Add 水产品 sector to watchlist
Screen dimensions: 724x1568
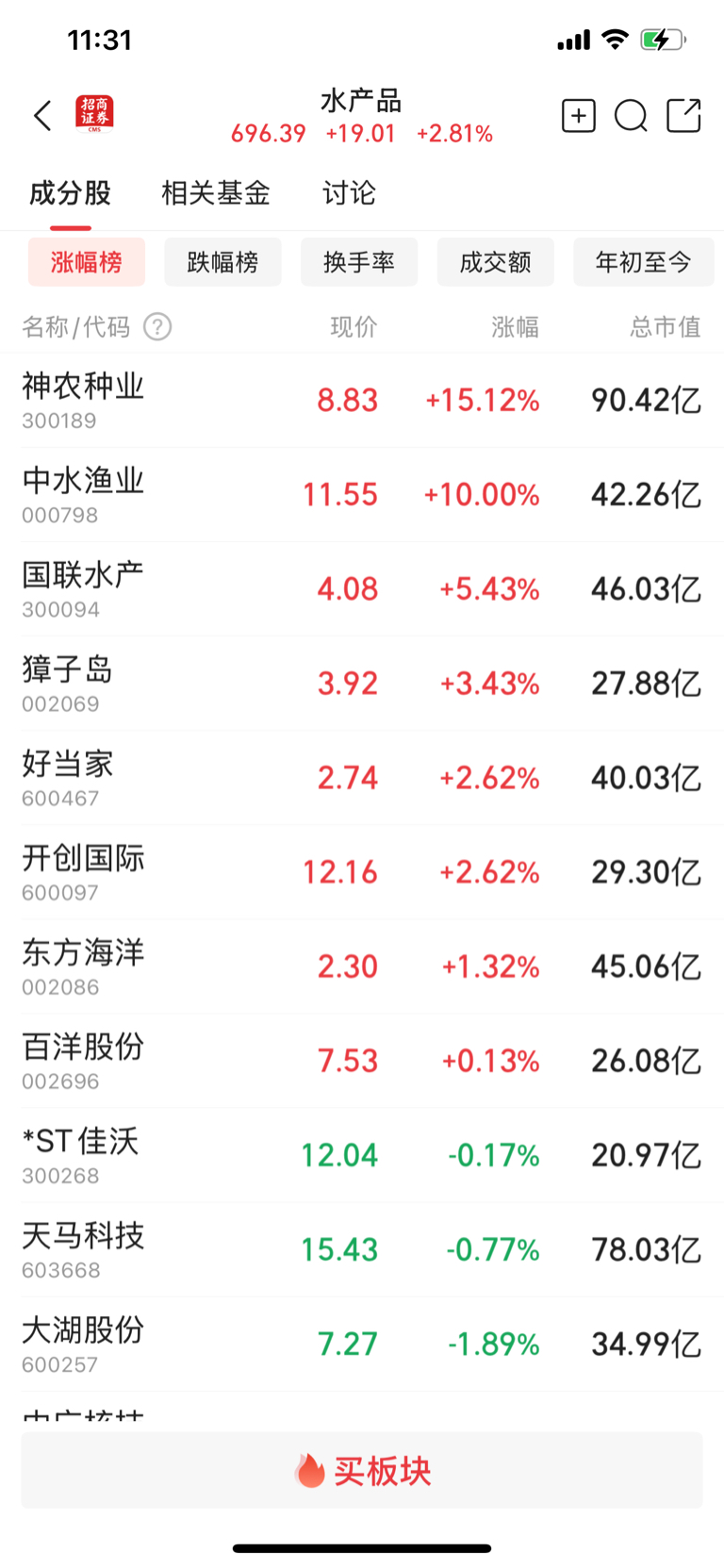[578, 115]
